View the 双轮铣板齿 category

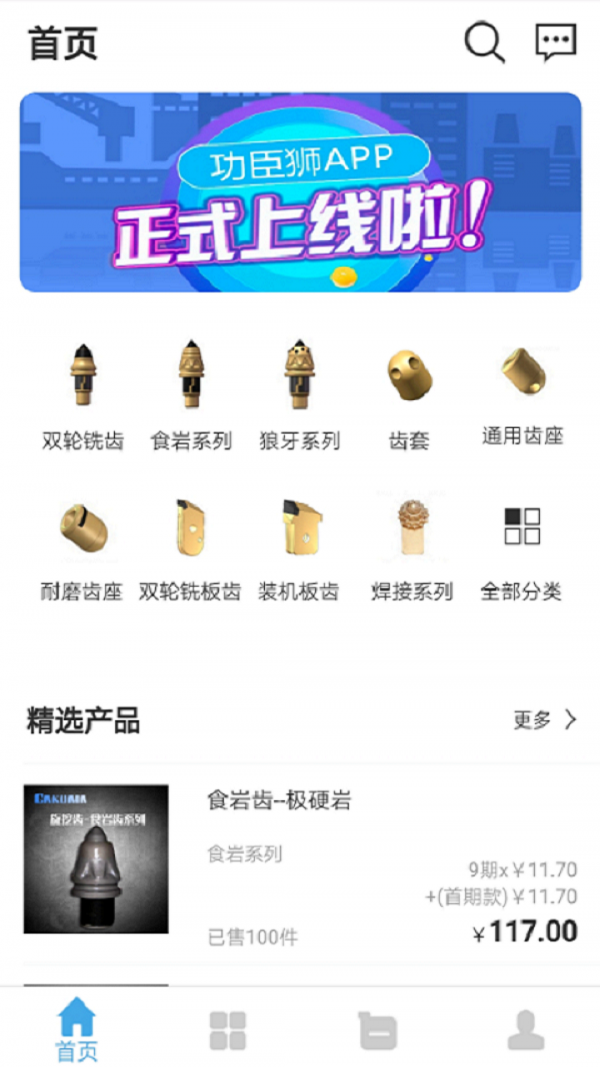point(190,548)
